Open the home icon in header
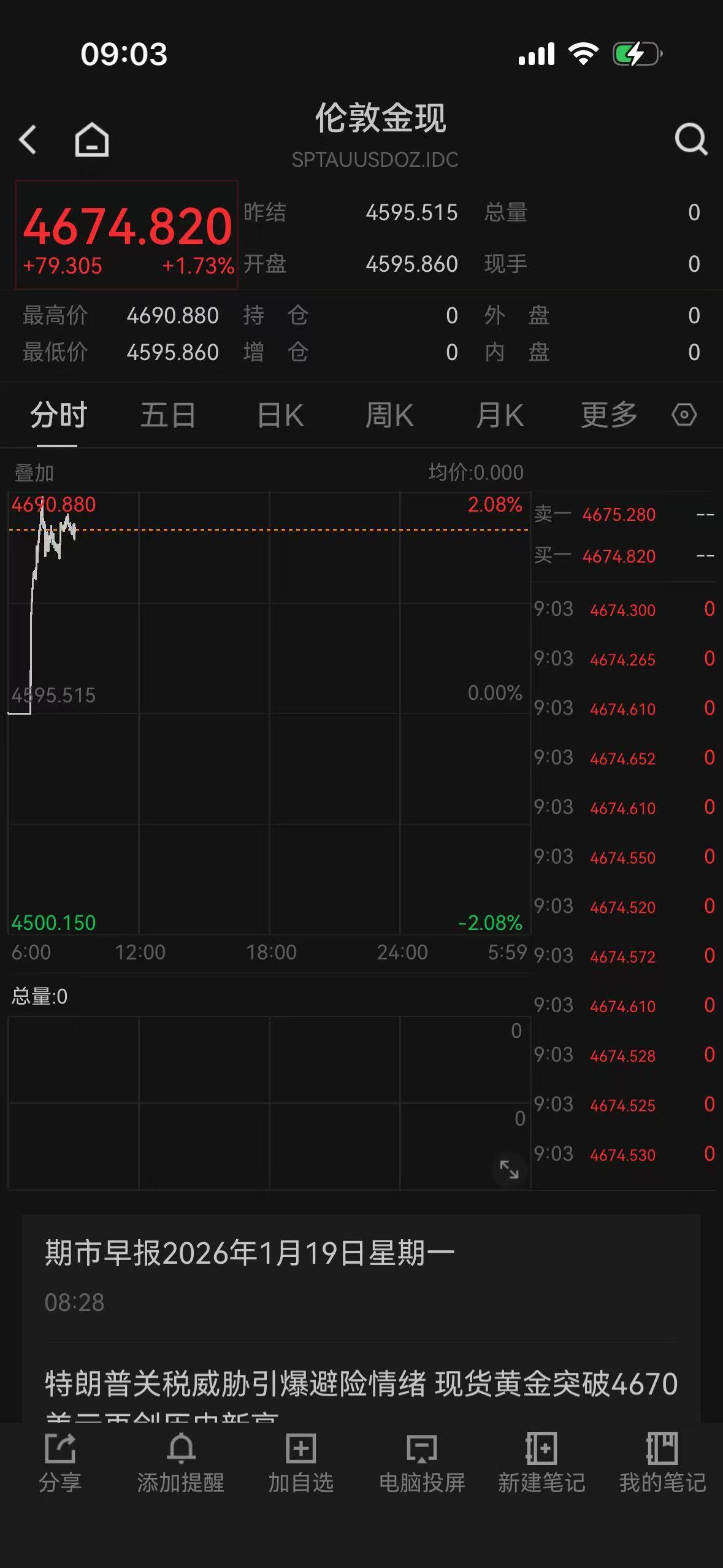723x1568 pixels. coord(92,140)
